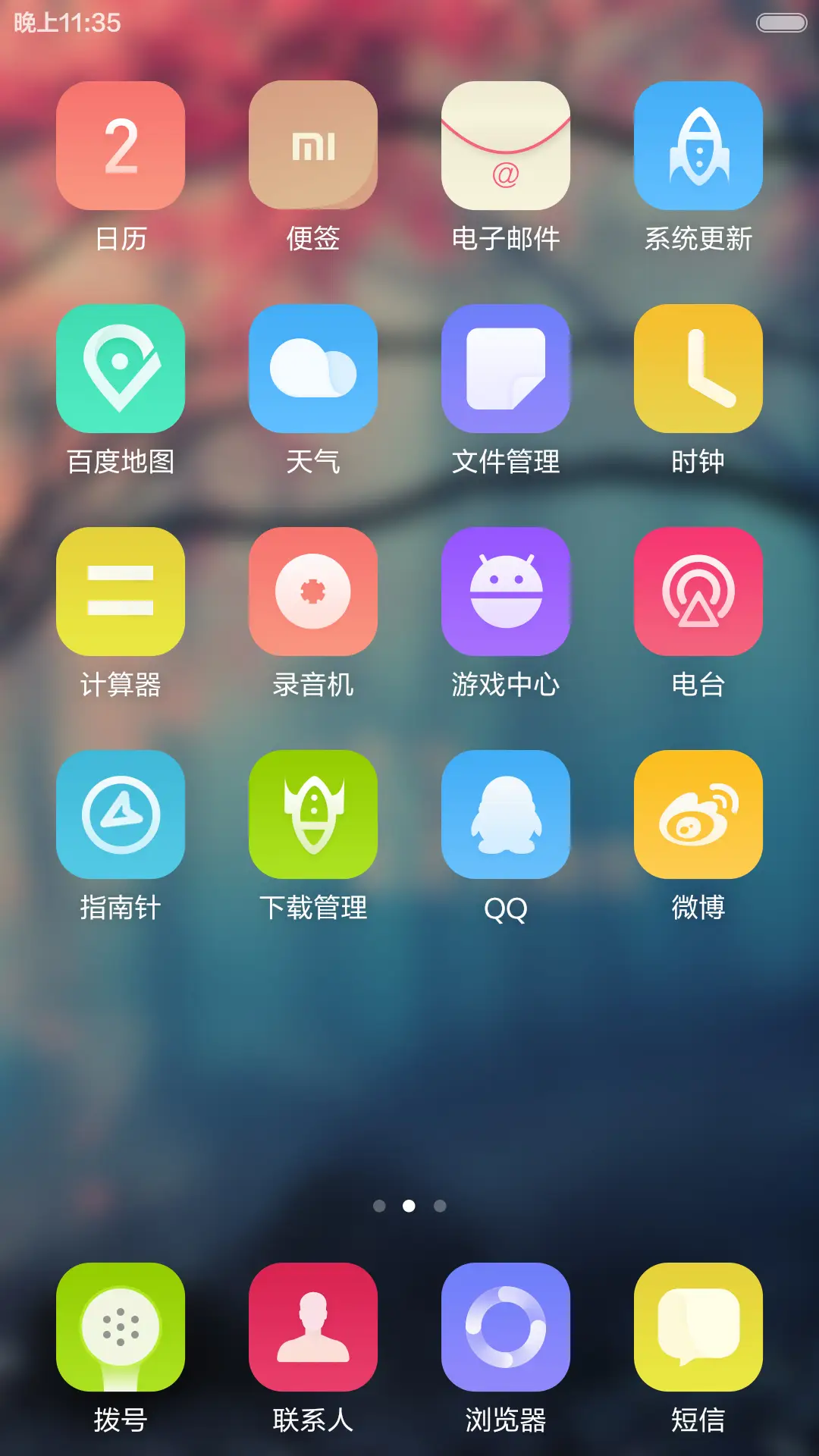Open the 日历 (Calendar) app
The width and height of the screenshot is (819, 1456).
pyautogui.click(x=120, y=146)
